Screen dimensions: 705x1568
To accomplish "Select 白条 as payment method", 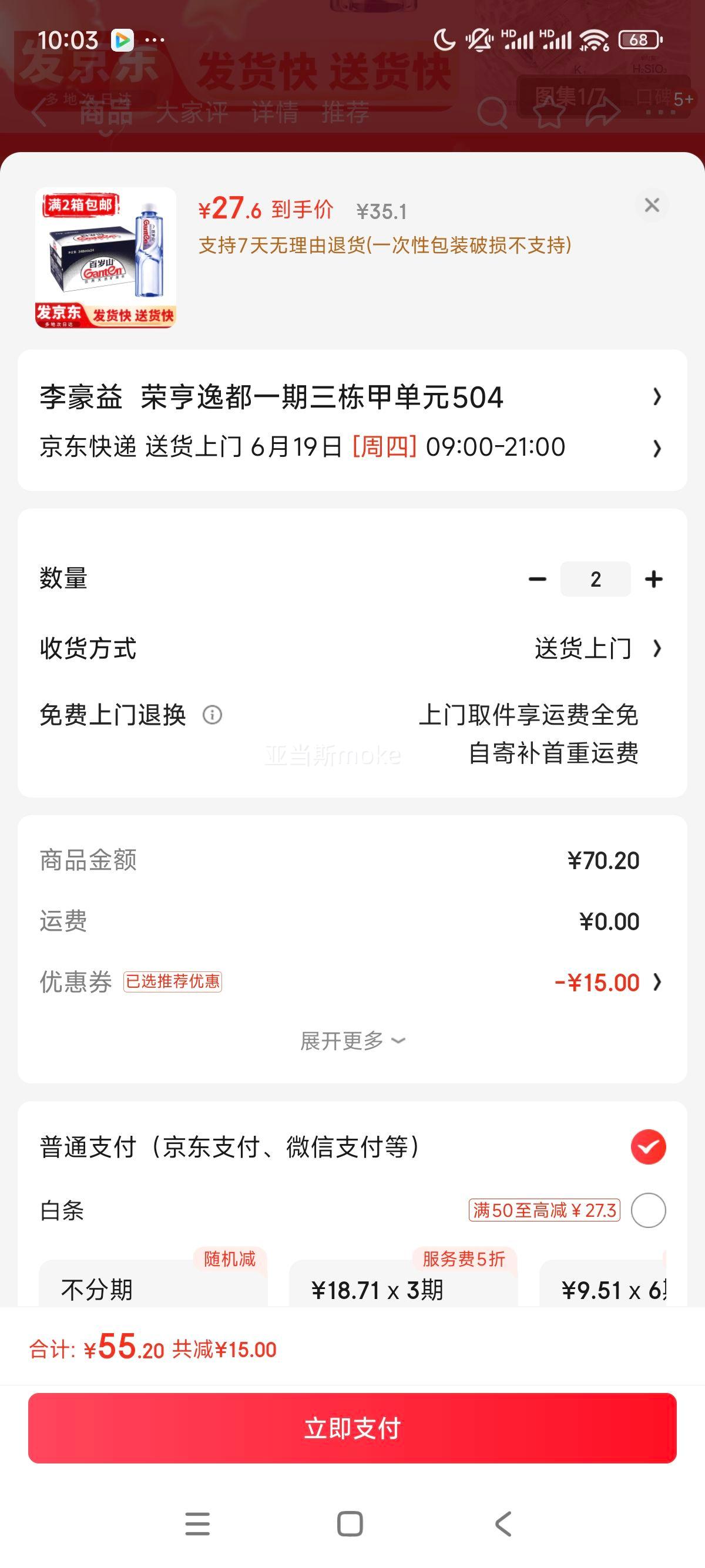I will click(x=352, y=1210).
